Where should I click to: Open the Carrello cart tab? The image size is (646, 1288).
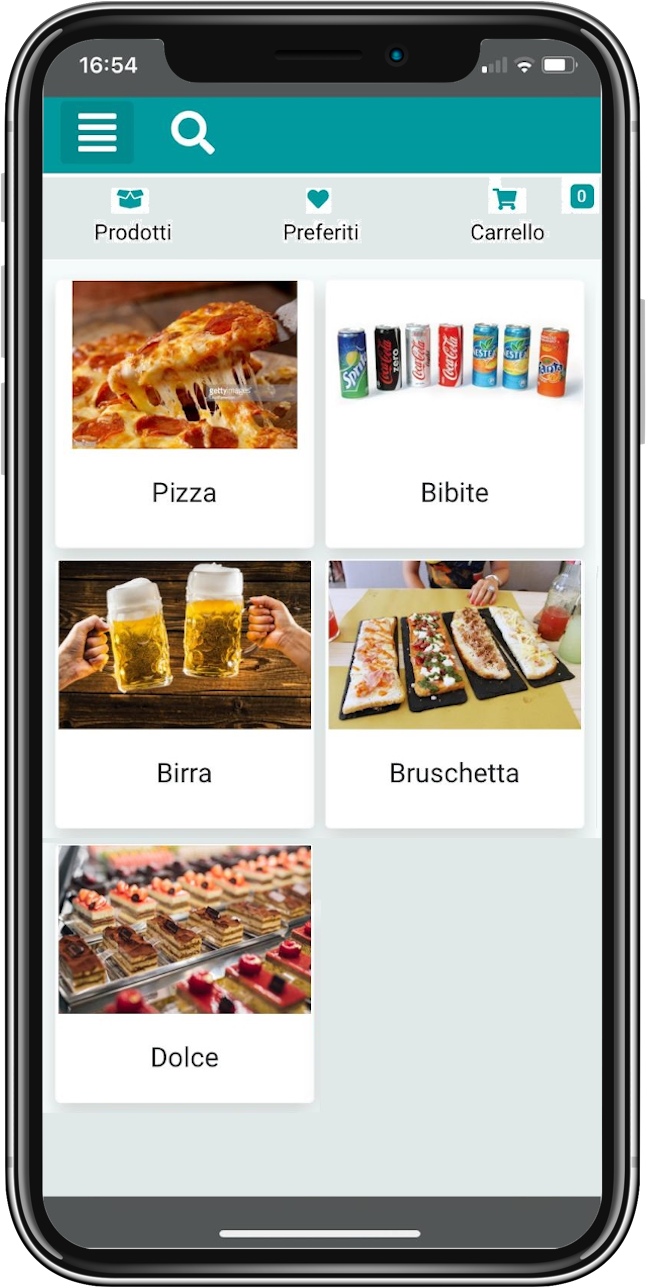[x=508, y=215]
